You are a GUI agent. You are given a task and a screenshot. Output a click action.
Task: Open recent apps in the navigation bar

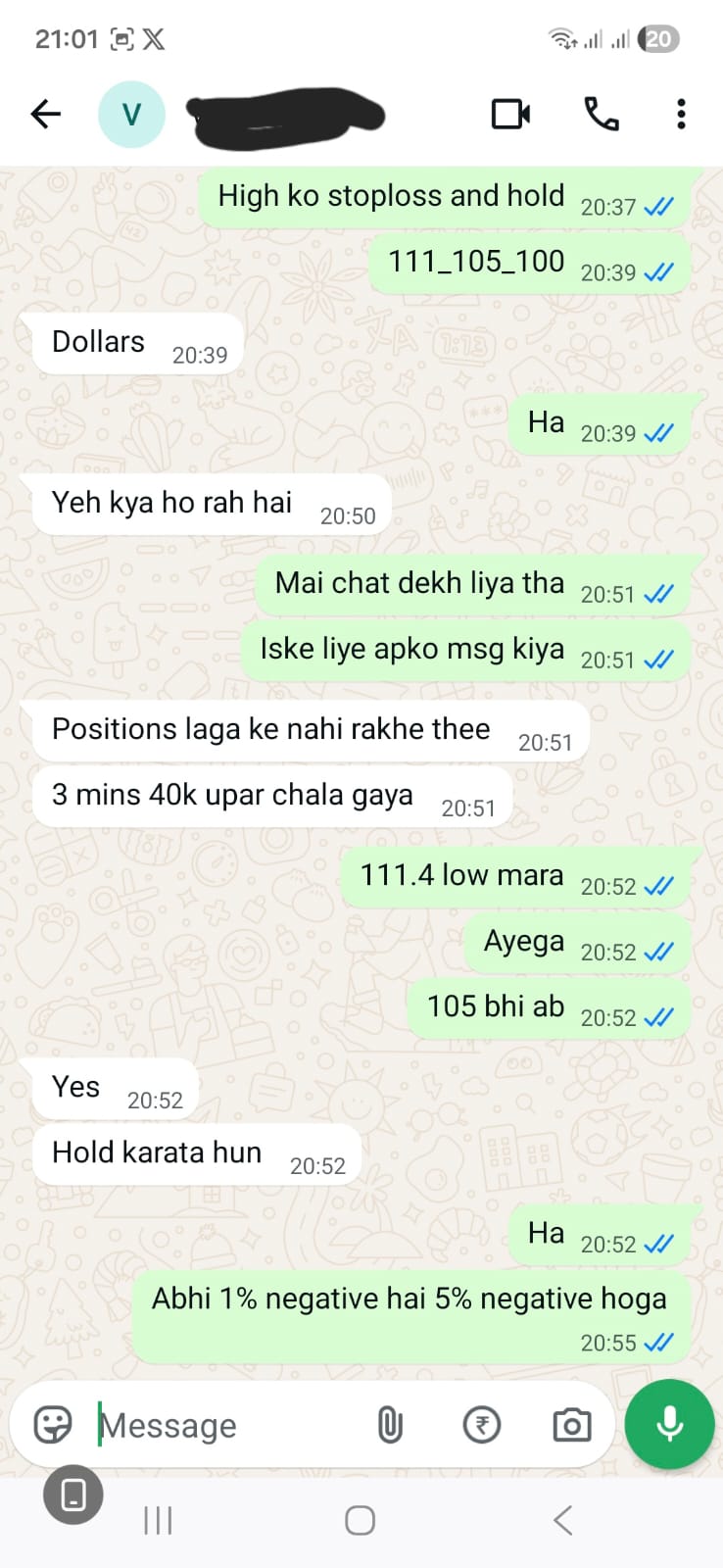(x=158, y=1520)
